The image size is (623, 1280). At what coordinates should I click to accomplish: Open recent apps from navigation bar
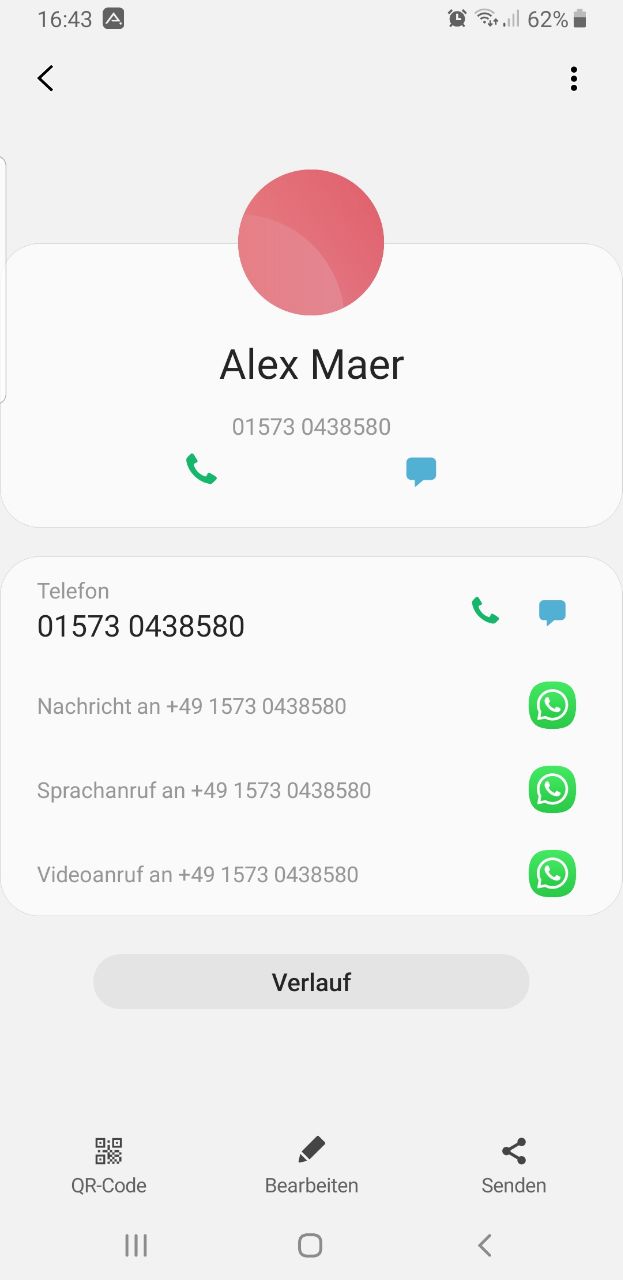tap(136, 1245)
